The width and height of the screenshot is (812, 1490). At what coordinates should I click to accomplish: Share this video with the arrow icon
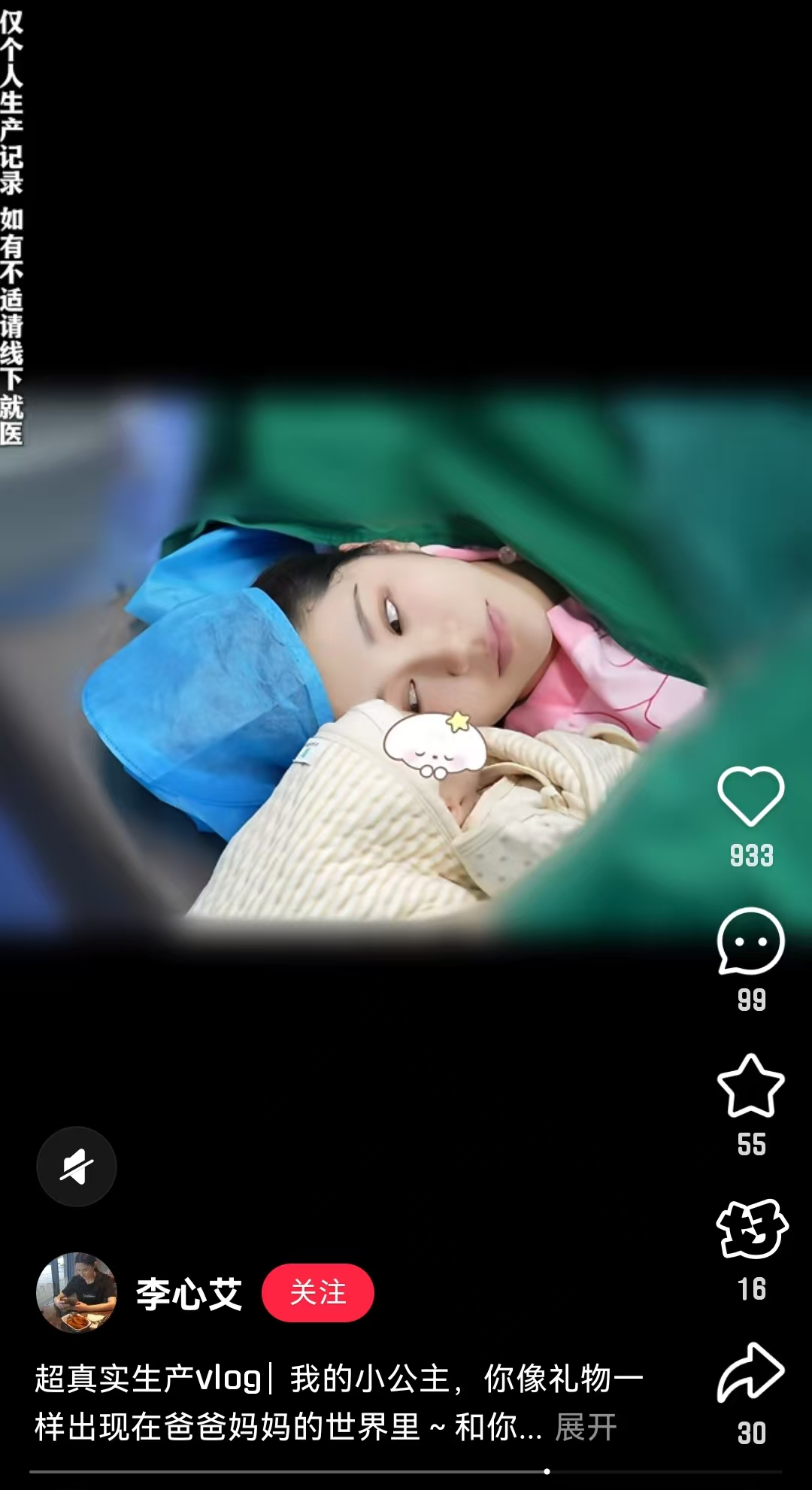[750, 1373]
